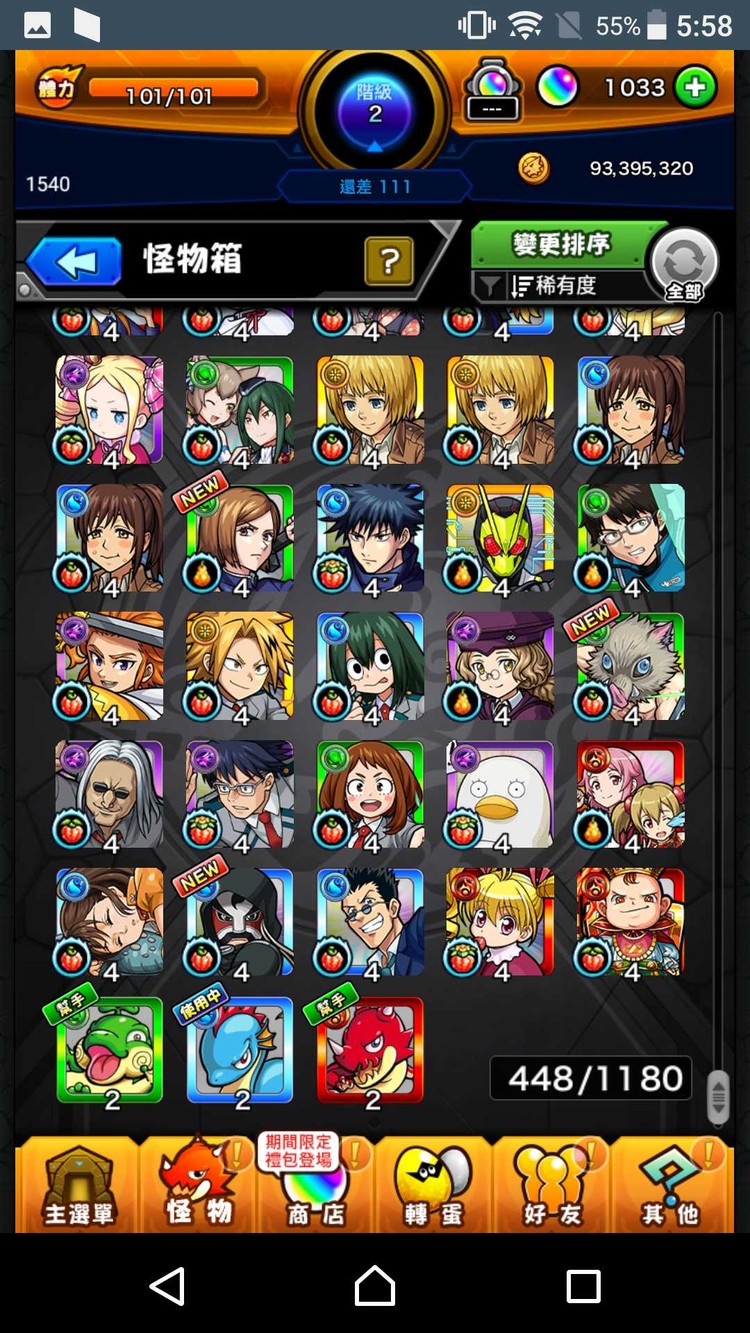
Task: Select the red dragon monster marked 幫手
Action: (x=370, y=1050)
